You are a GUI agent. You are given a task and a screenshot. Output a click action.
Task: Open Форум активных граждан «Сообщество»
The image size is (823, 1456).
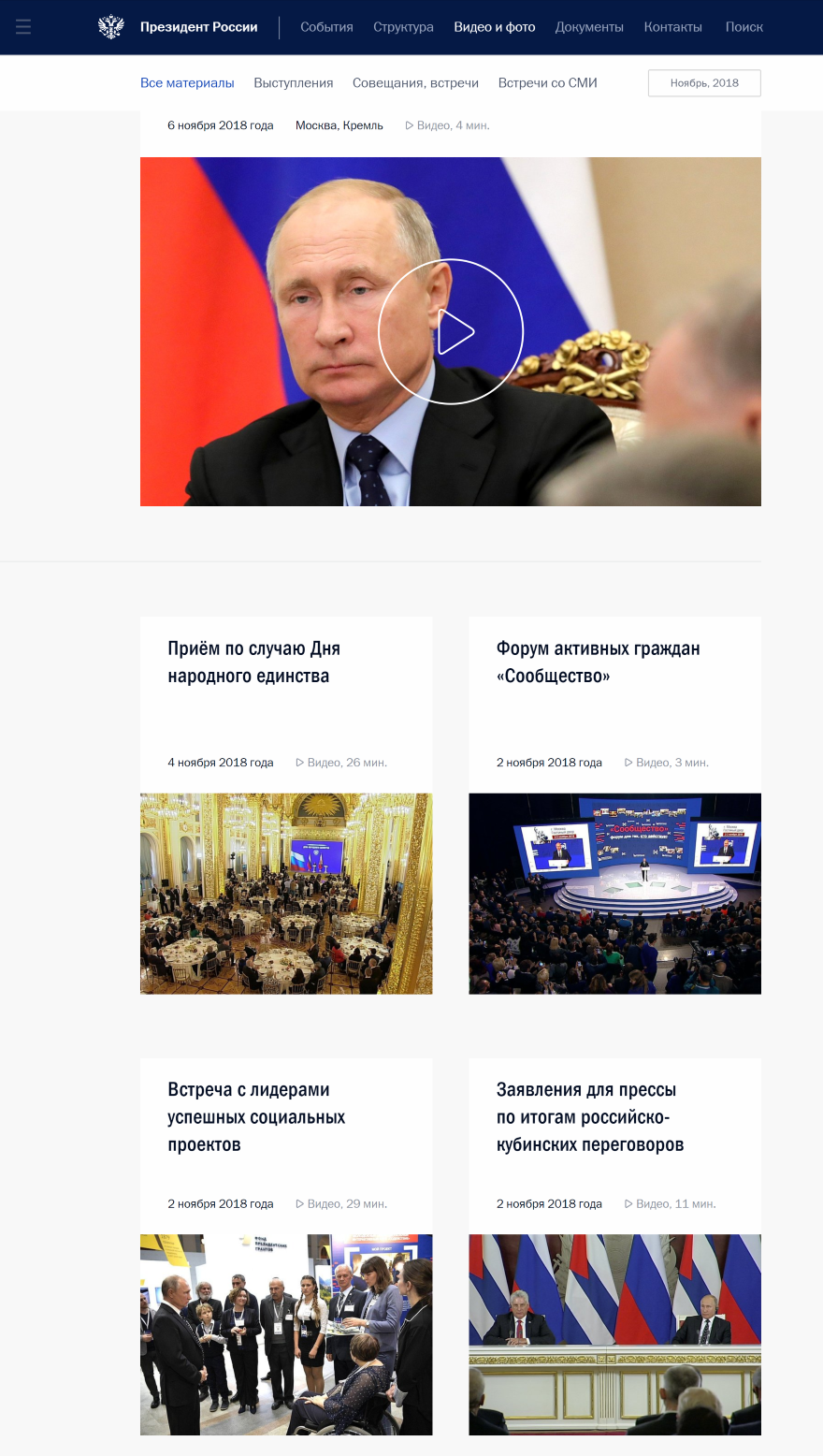(598, 662)
